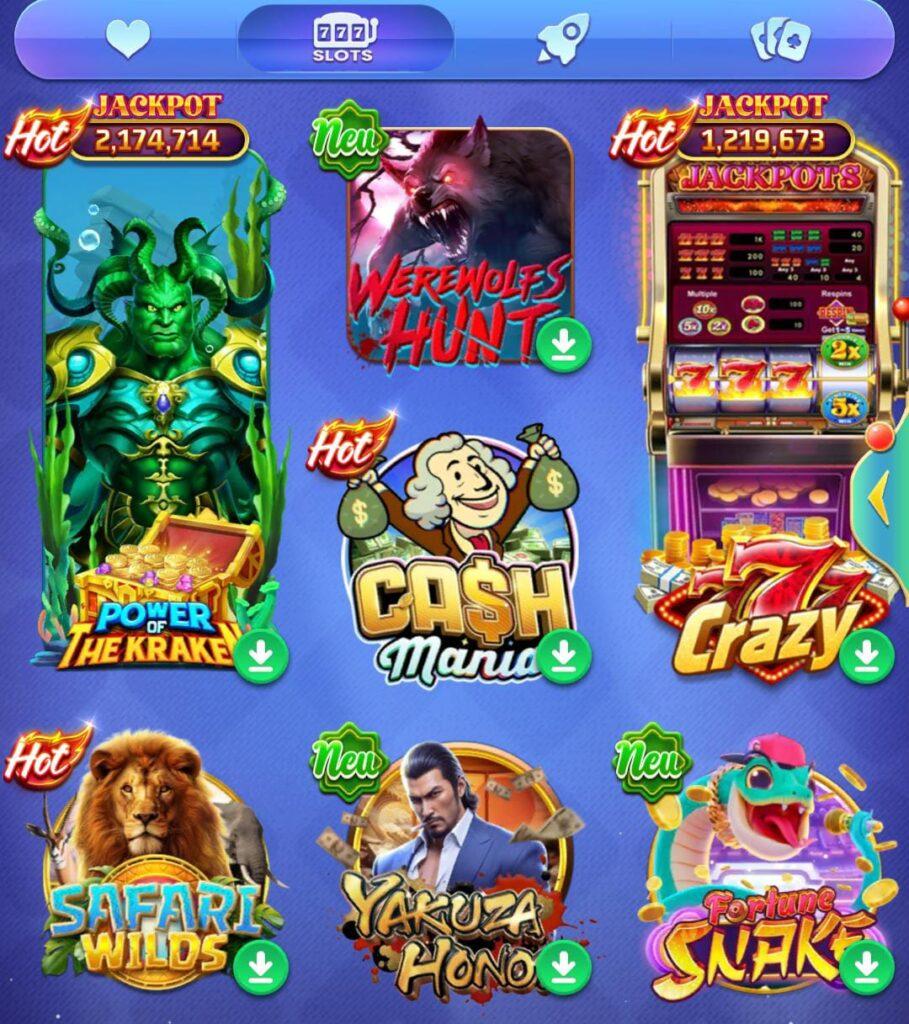Open the card games tab
This screenshot has width=909, height=1024.
click(x=780, y=39)
